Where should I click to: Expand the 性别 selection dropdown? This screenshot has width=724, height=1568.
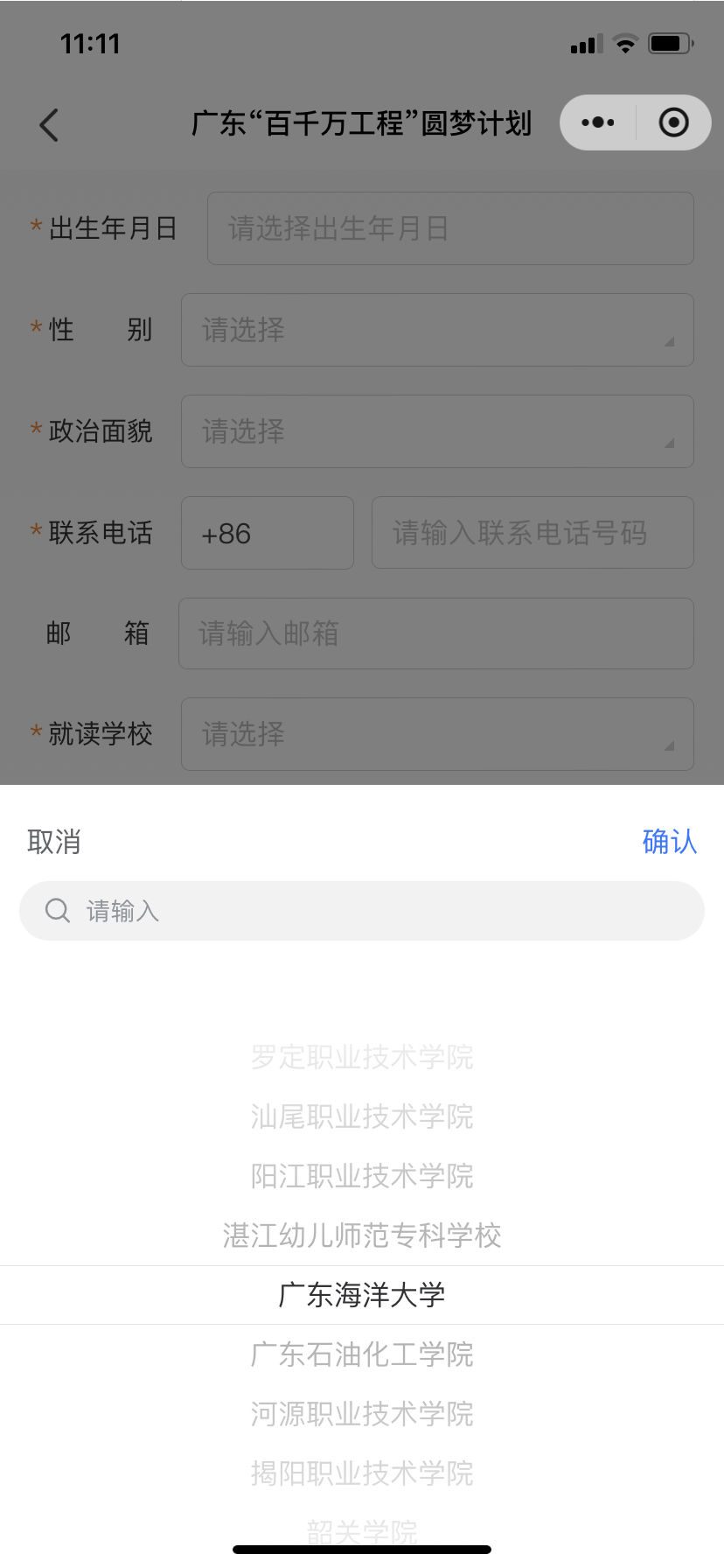[x=437, y=330]
